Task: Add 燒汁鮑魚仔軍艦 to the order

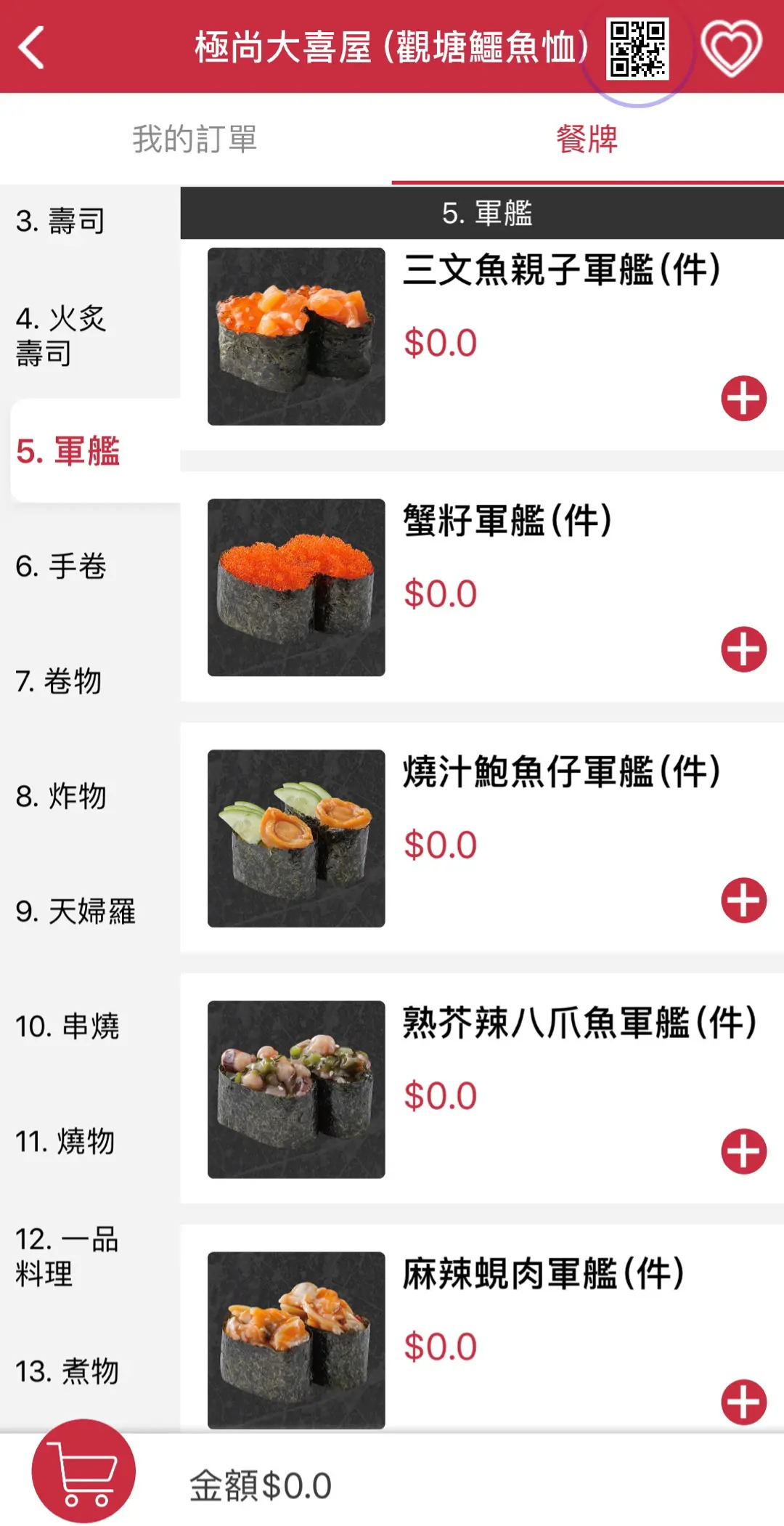Action: 743,901
